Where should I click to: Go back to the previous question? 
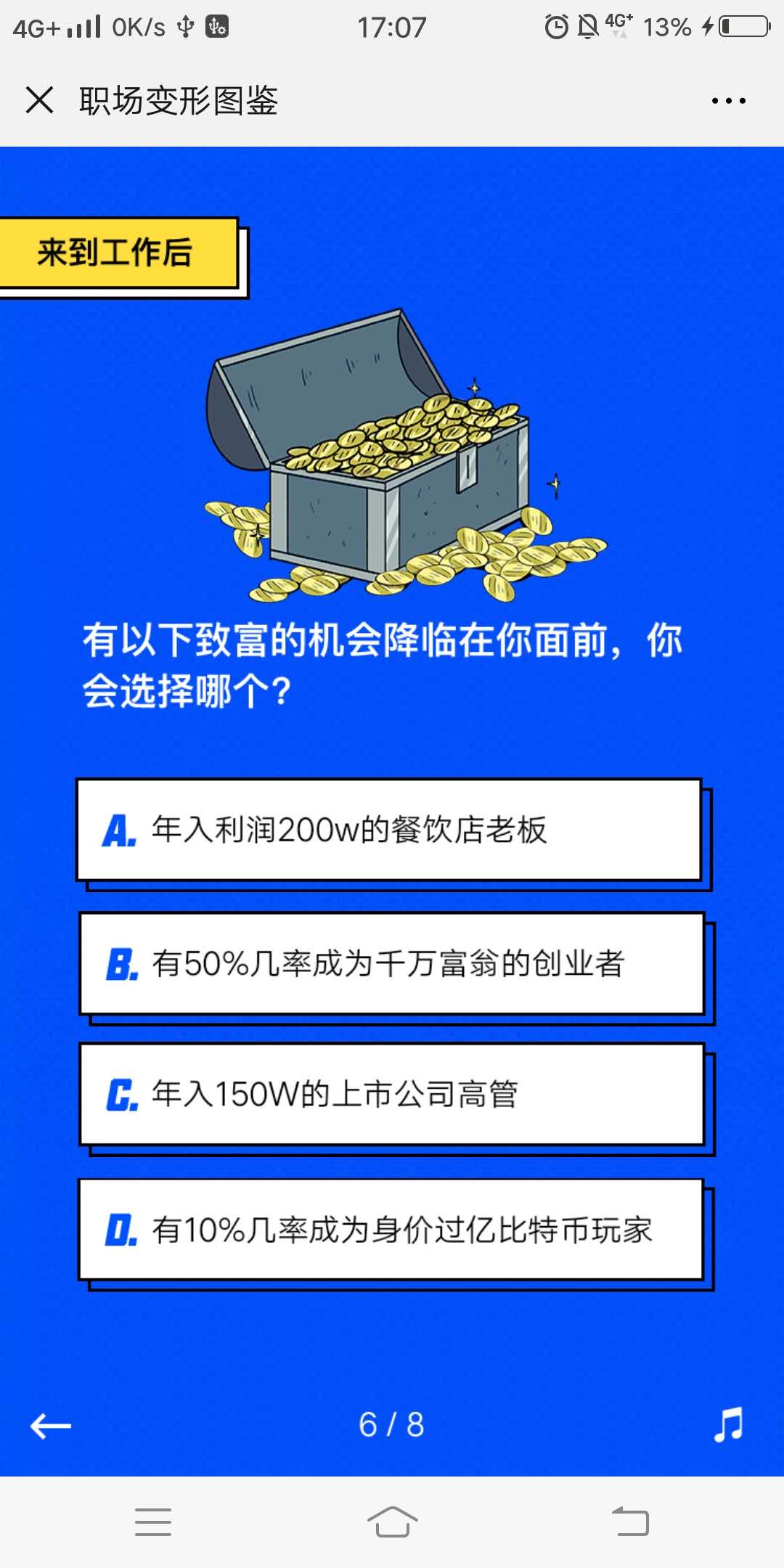tap(51, 1426)
